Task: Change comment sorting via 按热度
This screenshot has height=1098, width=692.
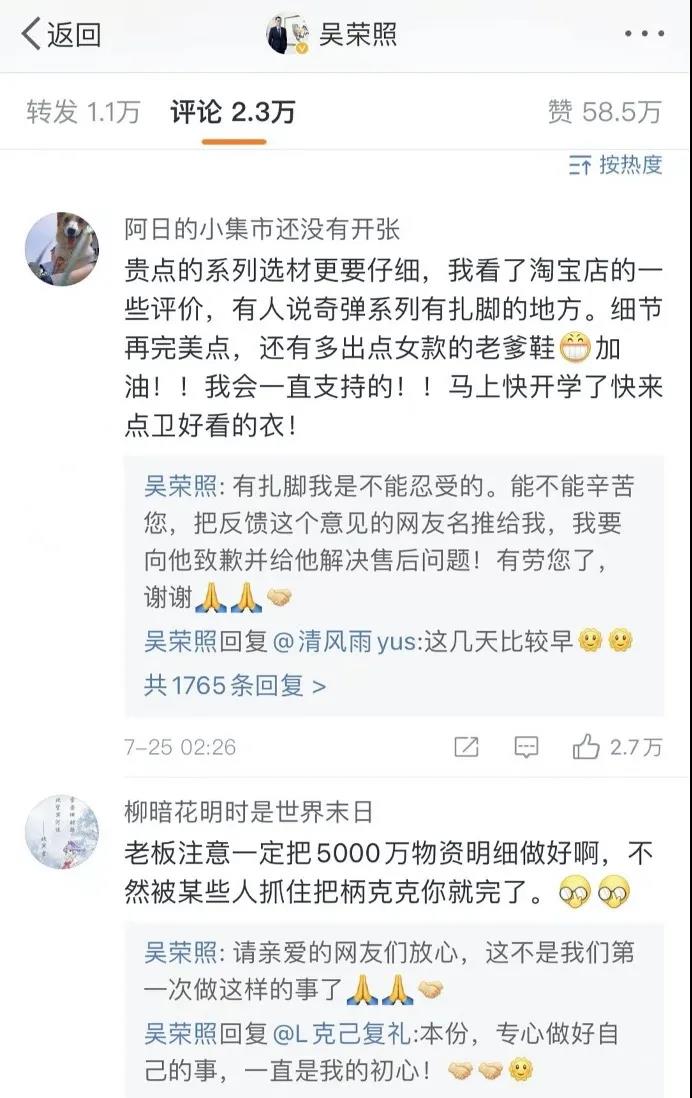Action: click(x=615, y=166)
